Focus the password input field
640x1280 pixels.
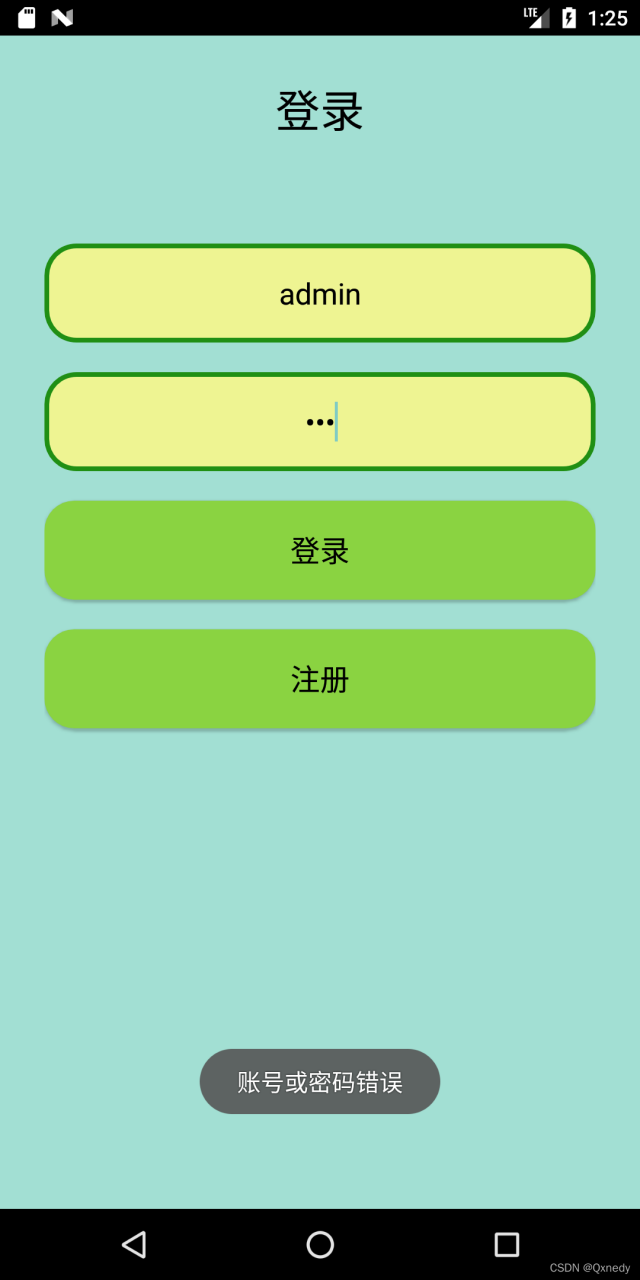click(320, 421)
